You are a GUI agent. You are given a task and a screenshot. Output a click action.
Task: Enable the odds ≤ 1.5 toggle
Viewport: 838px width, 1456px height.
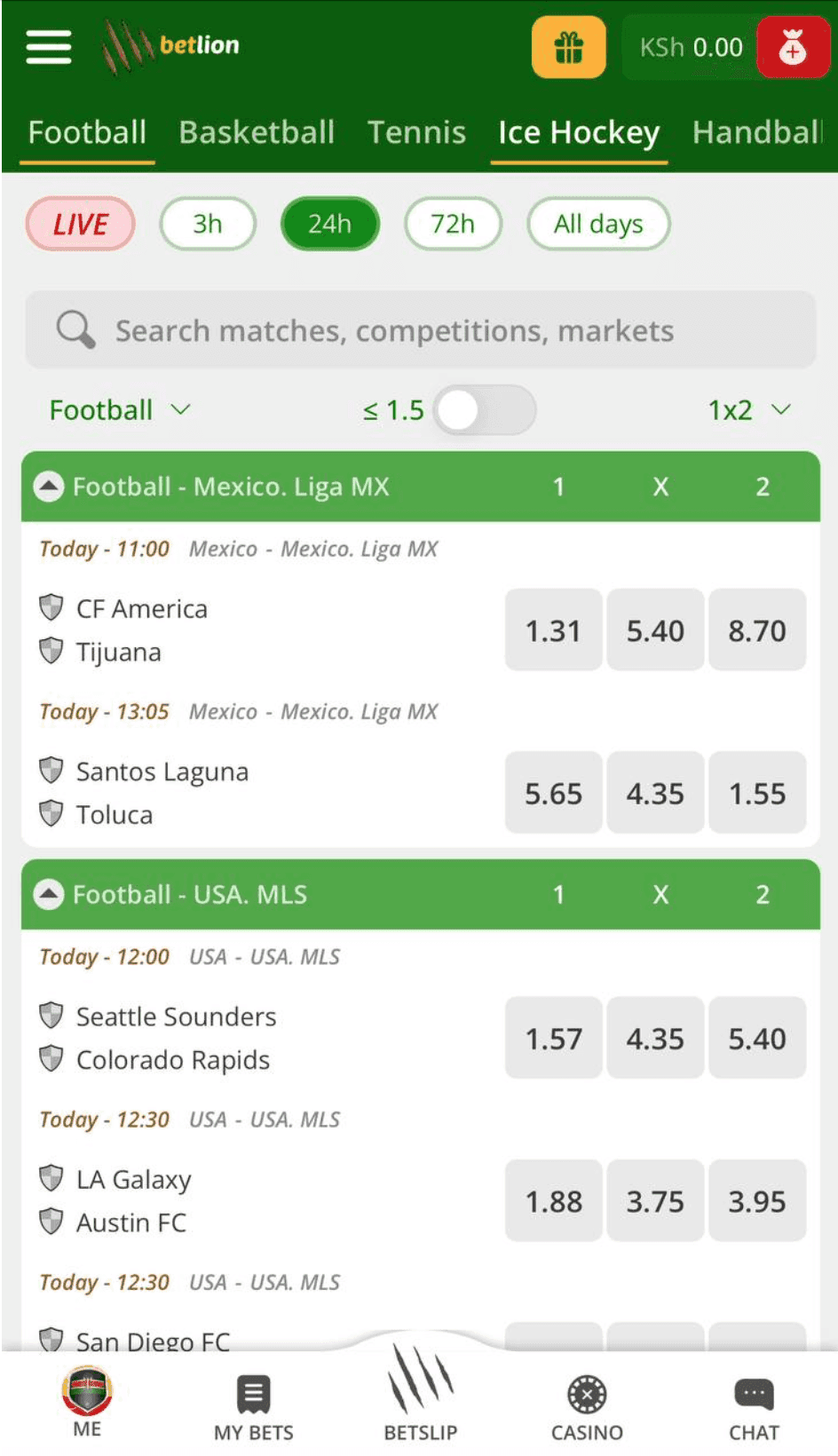pyautogui.click(x=484, y=410)
